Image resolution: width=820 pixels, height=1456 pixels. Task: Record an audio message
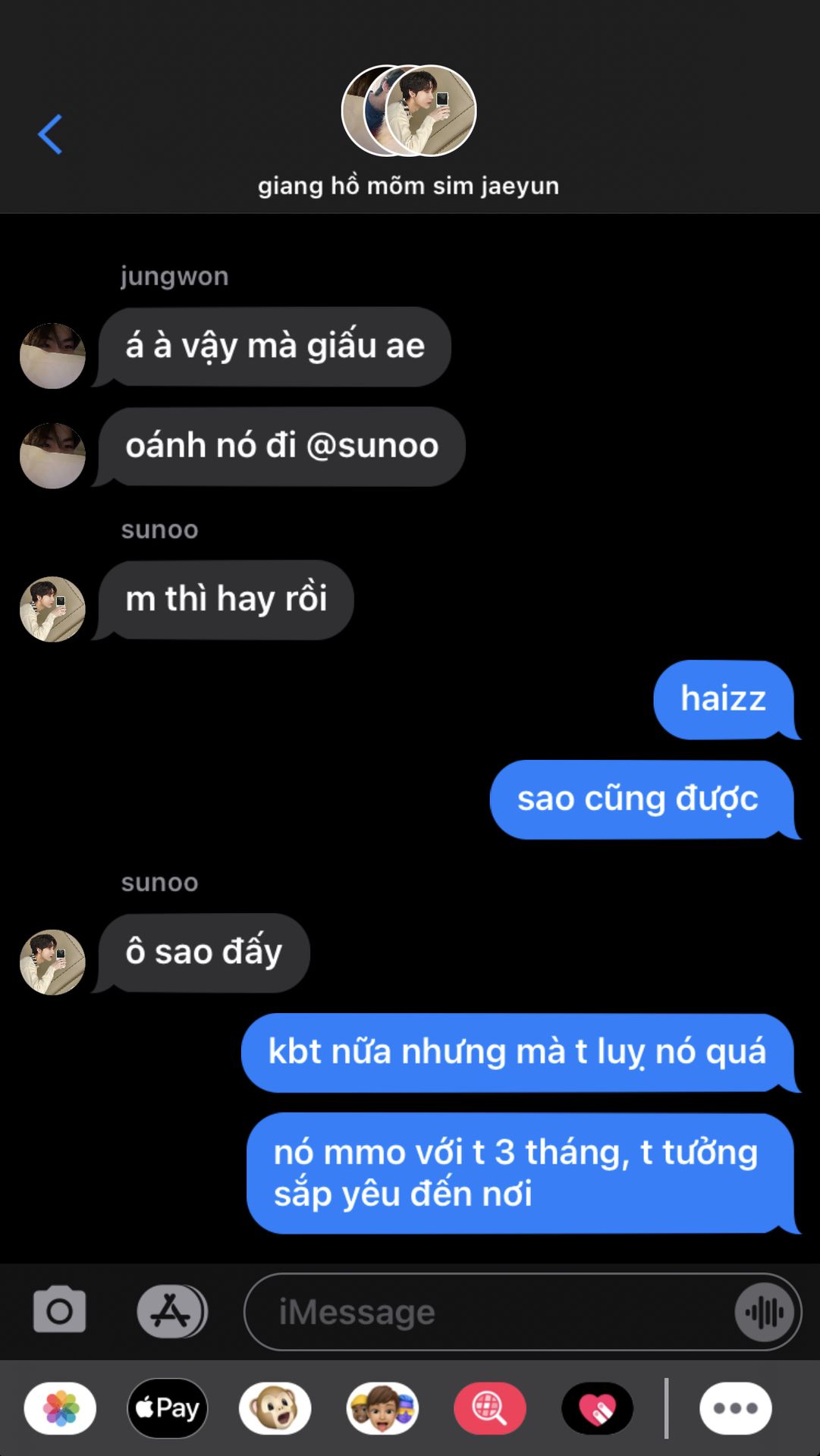[765, 1312]
